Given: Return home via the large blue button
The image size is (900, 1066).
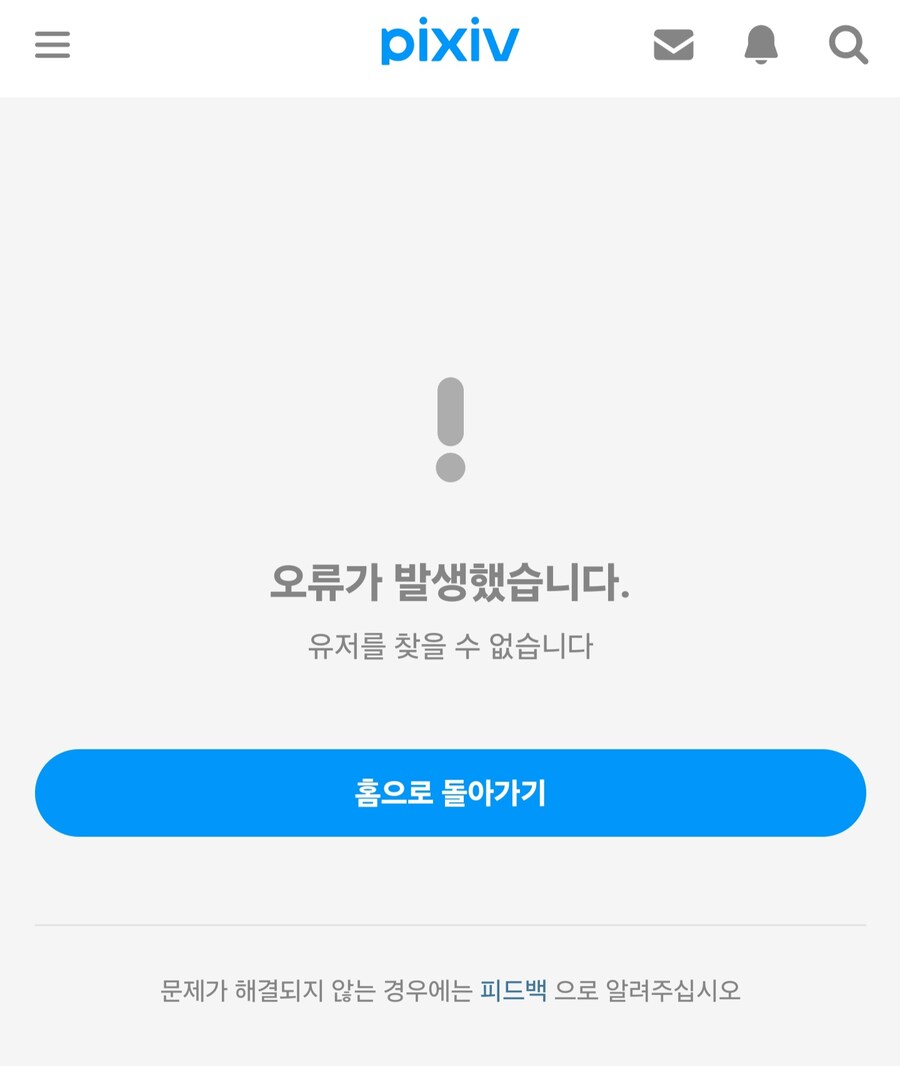Looking at the screenshot, I should point(450,792).
